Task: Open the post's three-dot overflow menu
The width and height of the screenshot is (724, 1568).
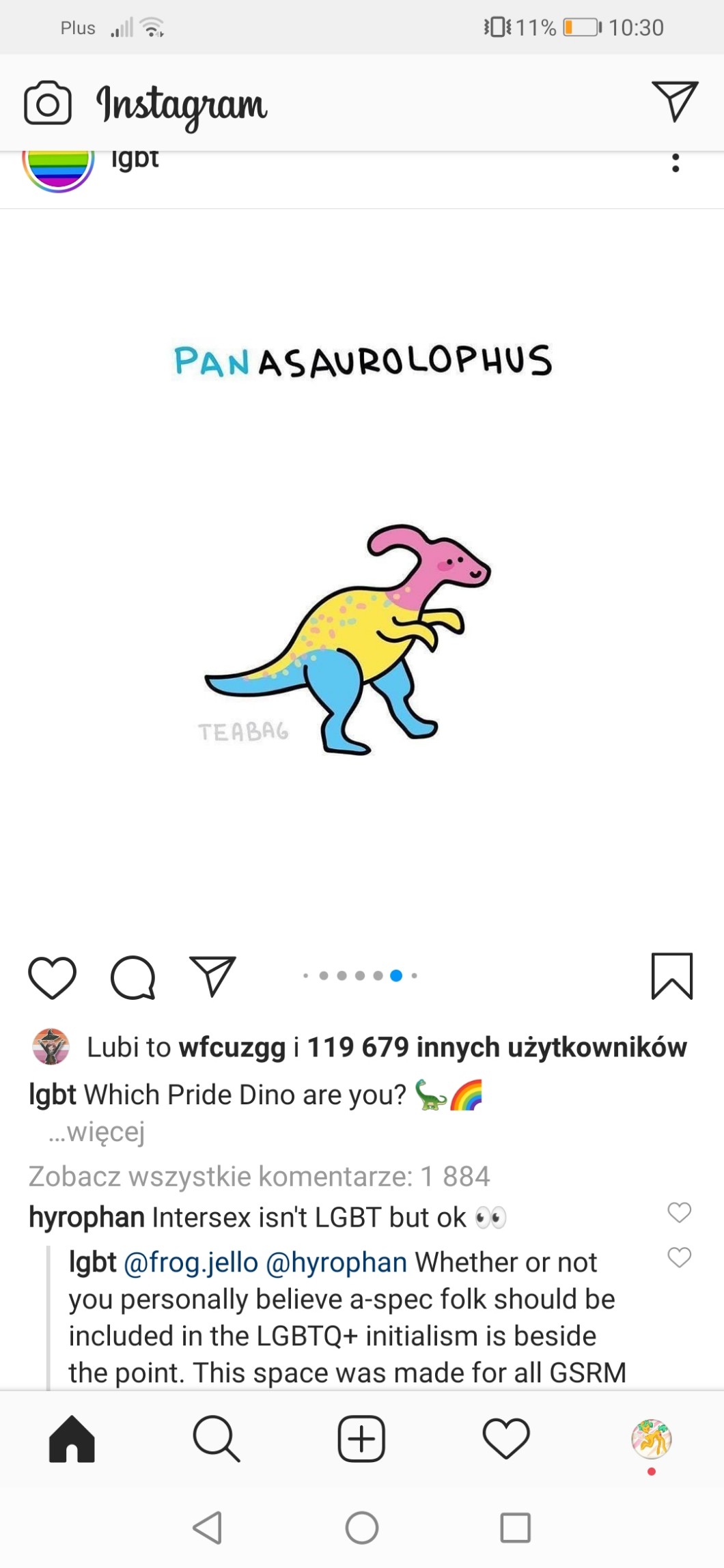Action: point(676,163)
